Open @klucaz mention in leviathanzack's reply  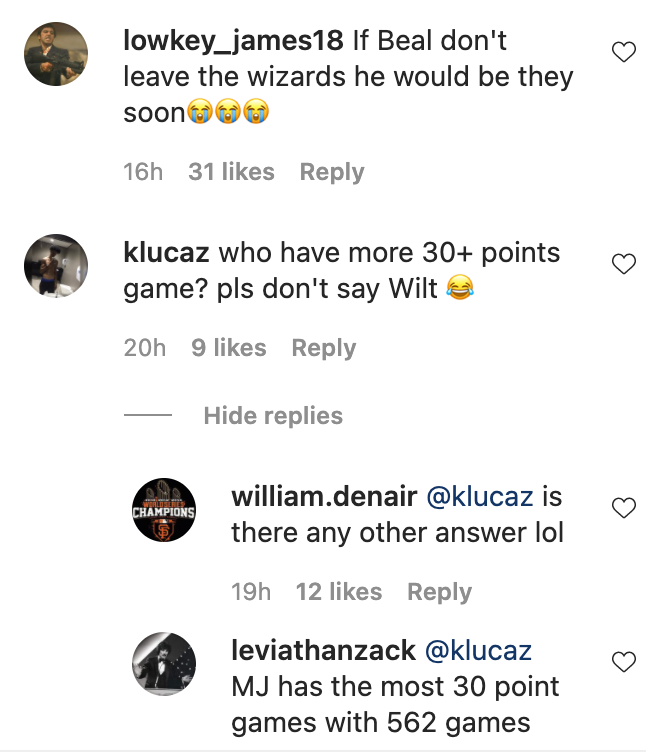click(x=478, y=651)
